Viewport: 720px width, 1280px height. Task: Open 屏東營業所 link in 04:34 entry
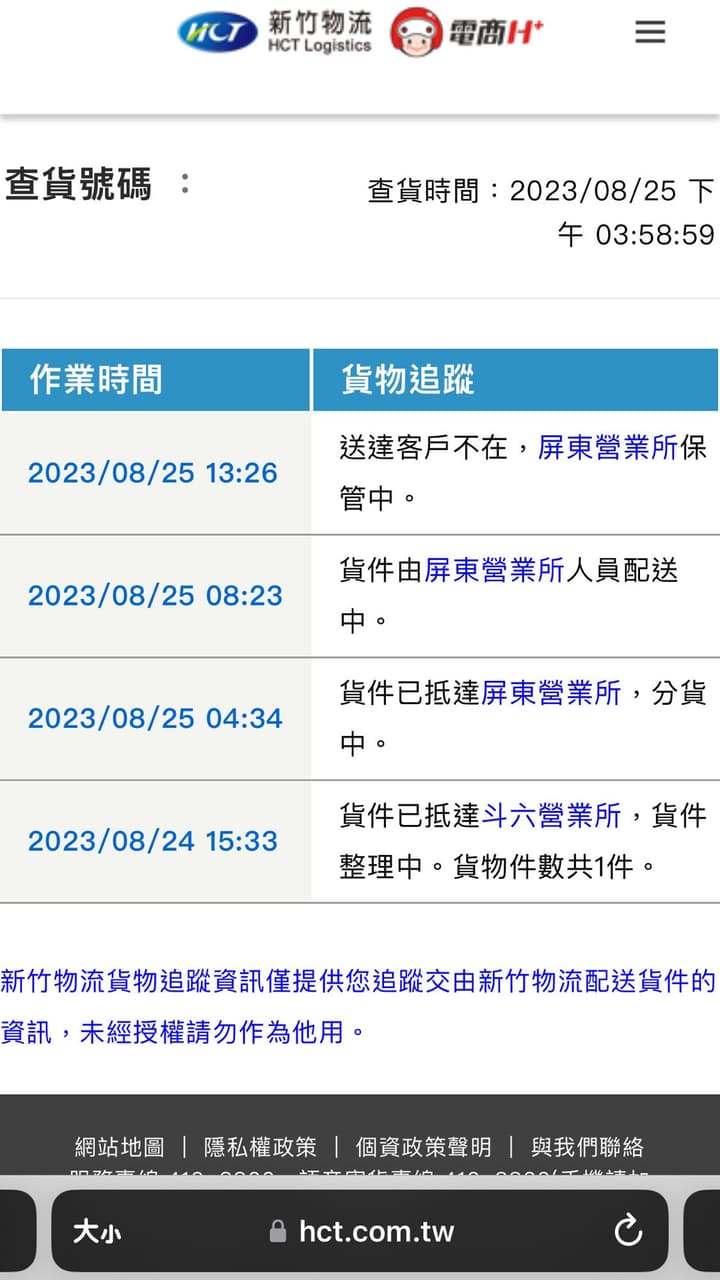(x=551, y=693)
